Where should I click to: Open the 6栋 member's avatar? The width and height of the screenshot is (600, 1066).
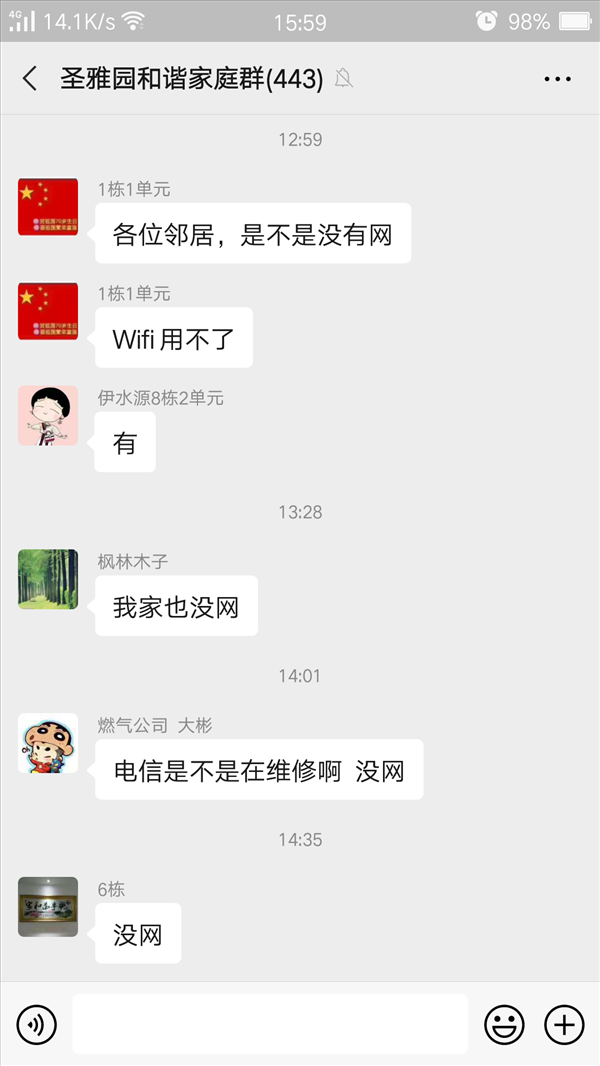(x=48, y=907)
